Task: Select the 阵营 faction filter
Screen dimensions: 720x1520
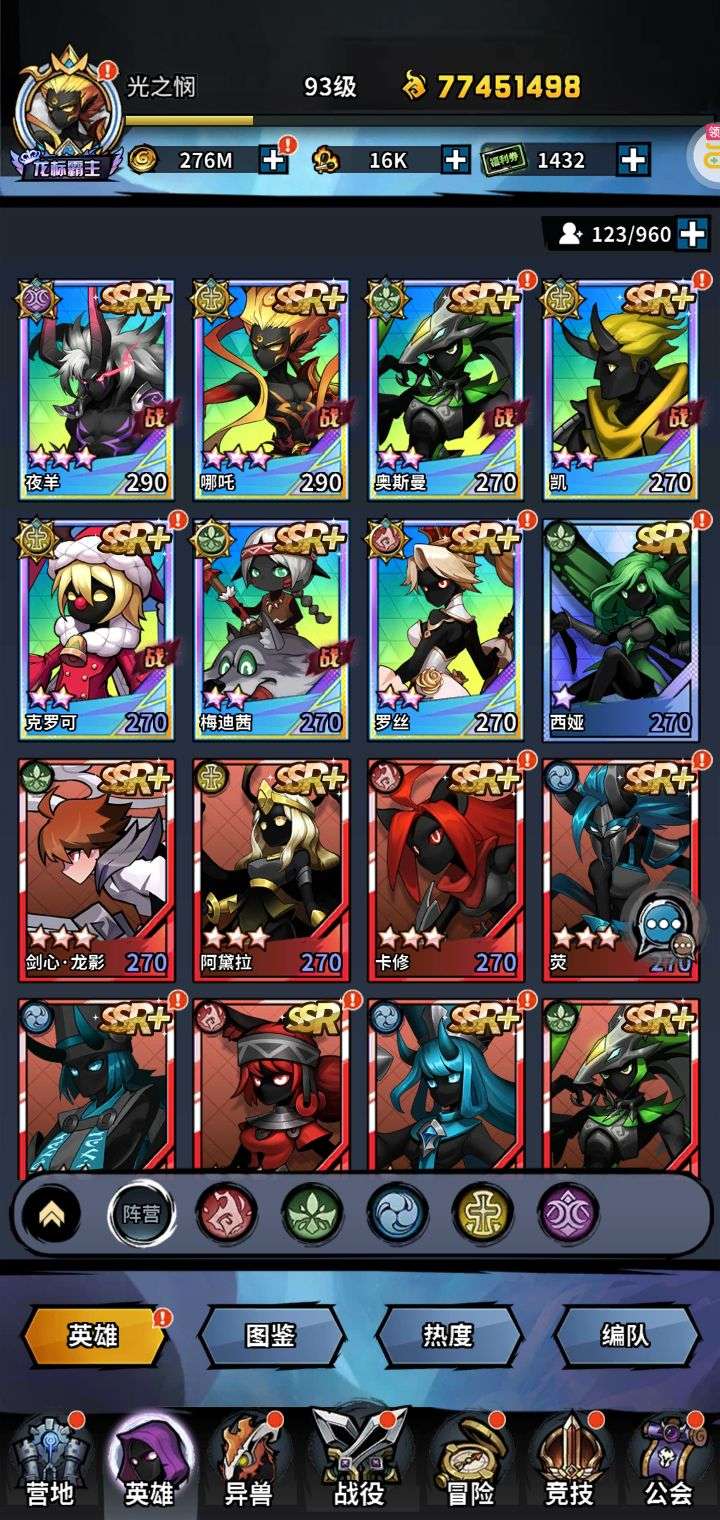Action: [x=140, y=1214]
